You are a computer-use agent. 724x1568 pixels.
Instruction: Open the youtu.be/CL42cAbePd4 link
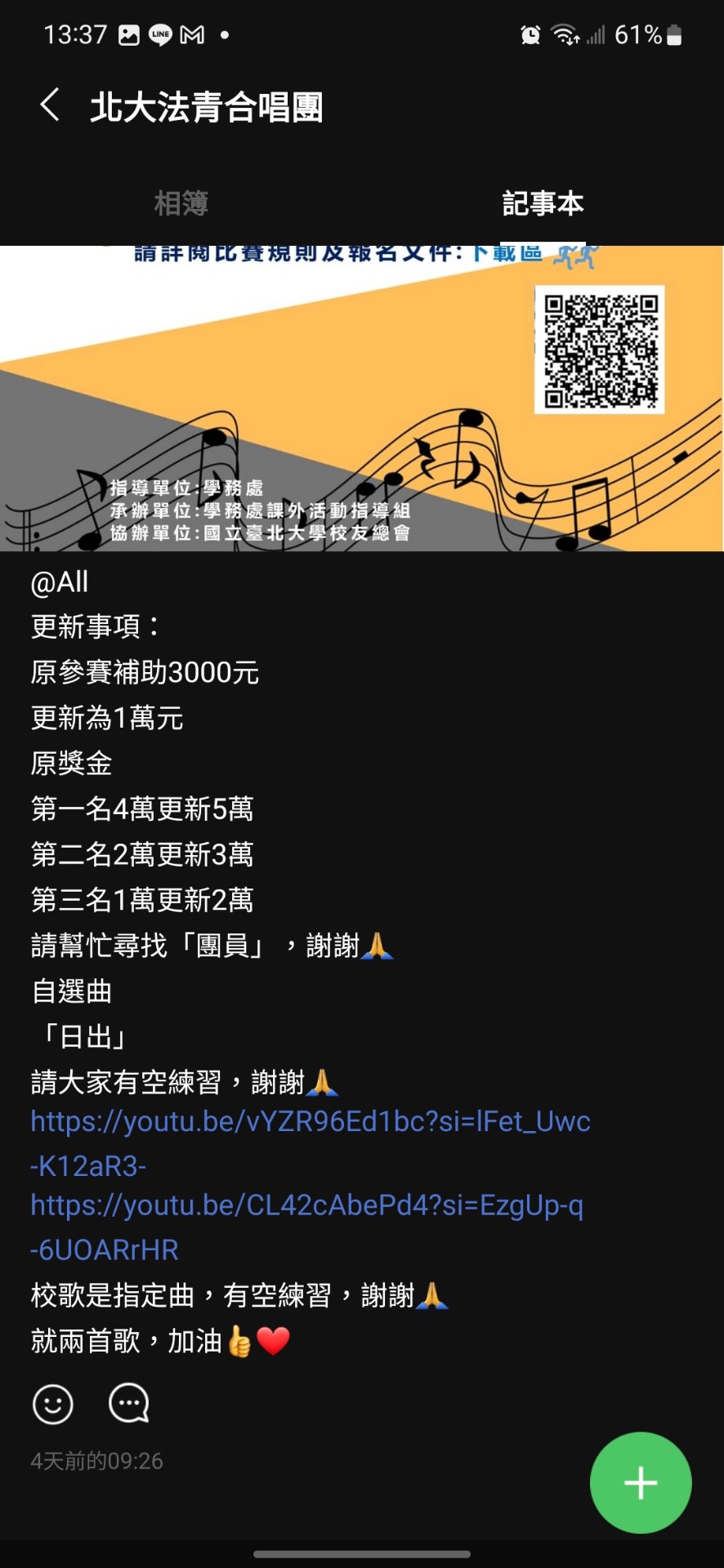[x=306, y=1205]
